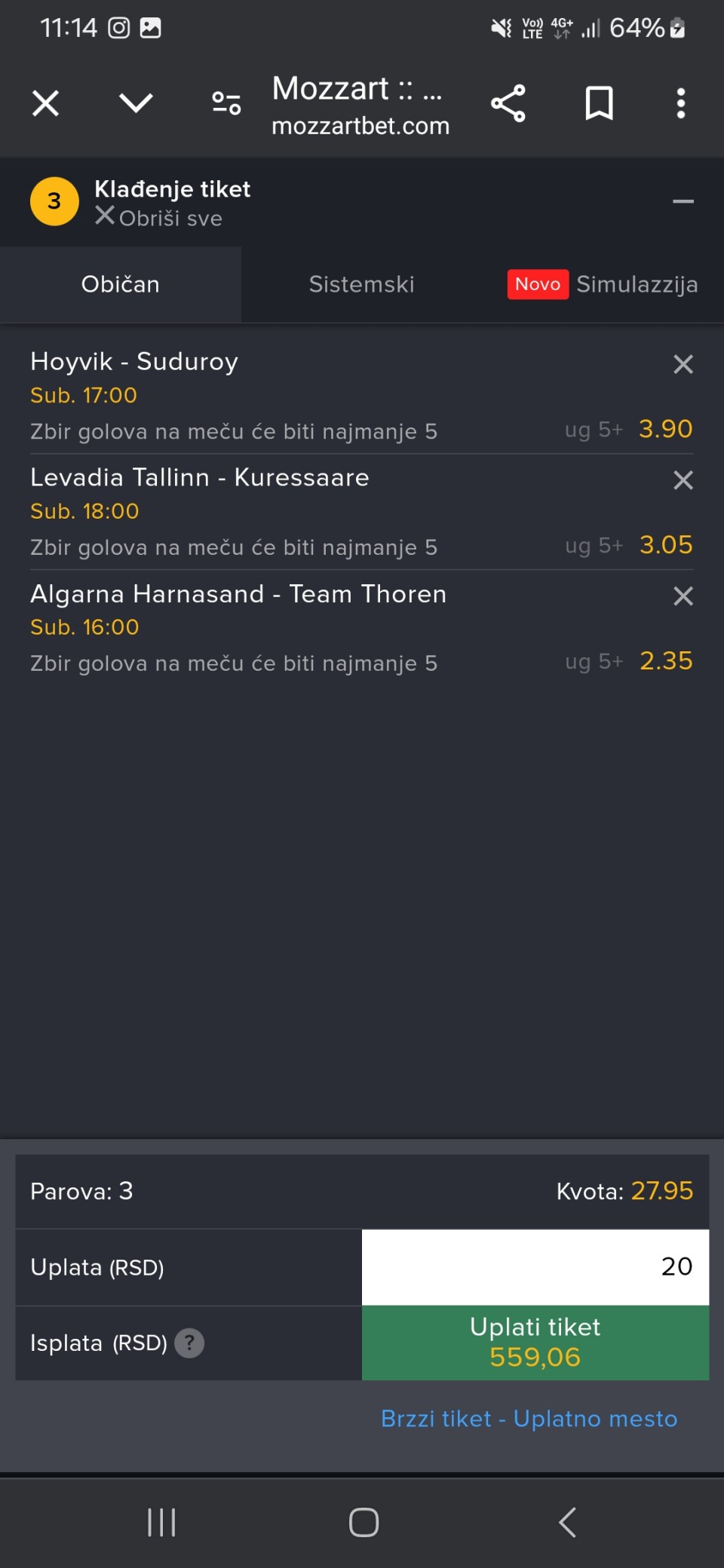Switch to the Sistemski tab
This screenshot has width=724, height=1568.
coord(362,284)
